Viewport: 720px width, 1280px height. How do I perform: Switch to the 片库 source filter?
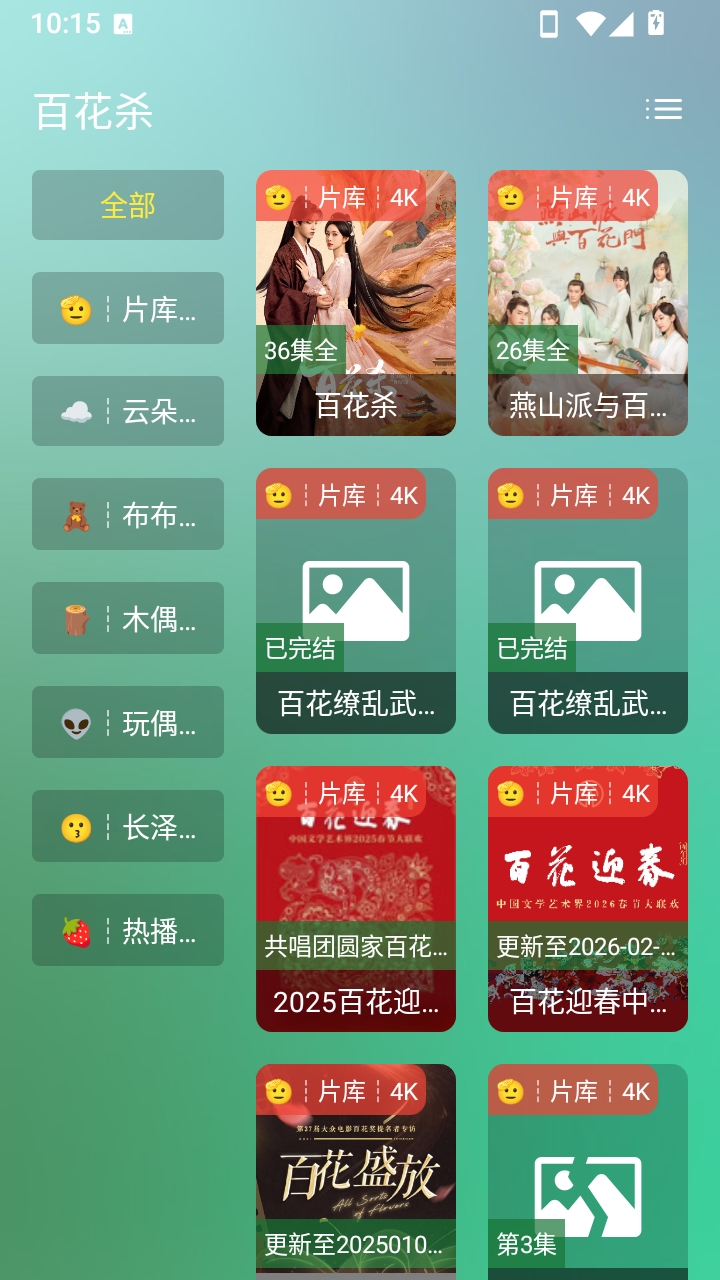click(128, 309)
